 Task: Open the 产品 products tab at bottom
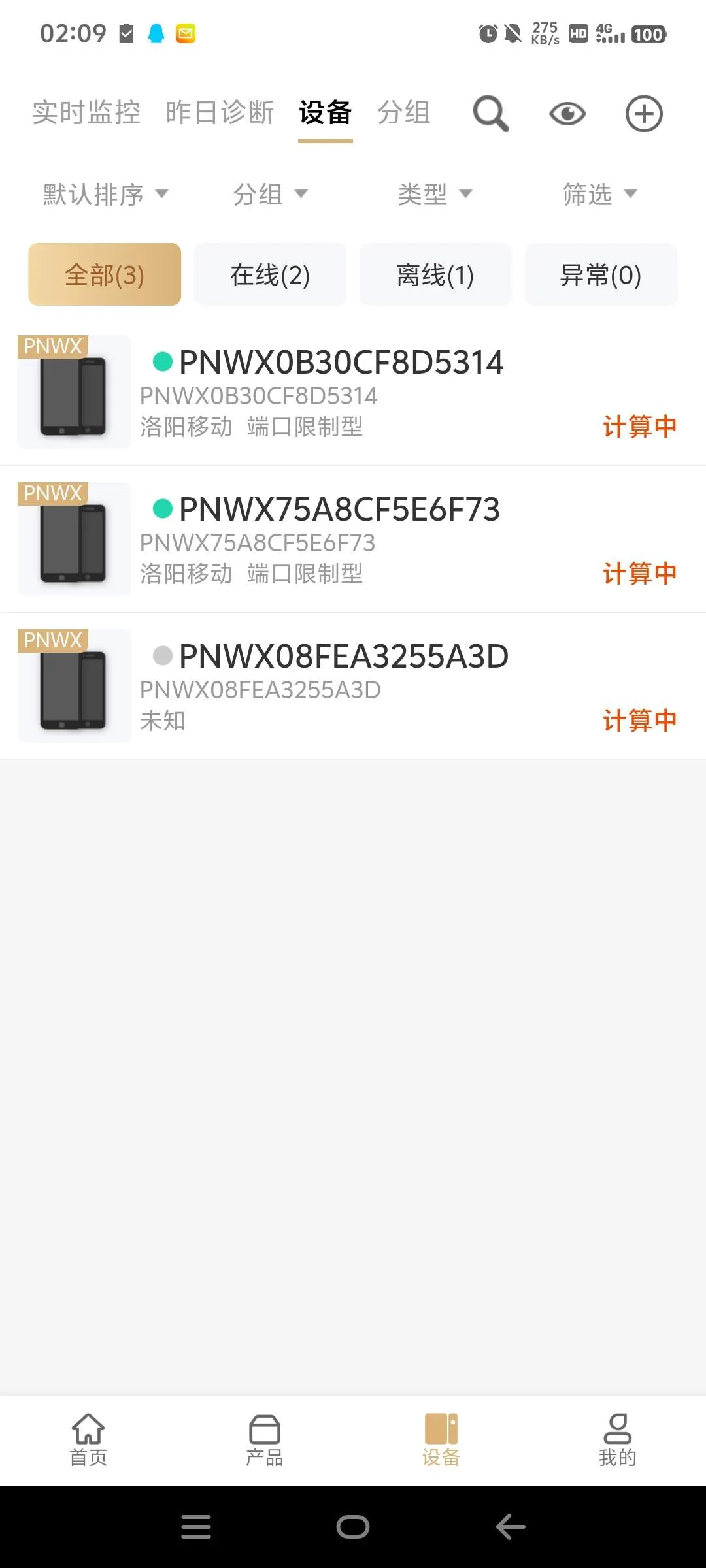[x=264, y=1447]
